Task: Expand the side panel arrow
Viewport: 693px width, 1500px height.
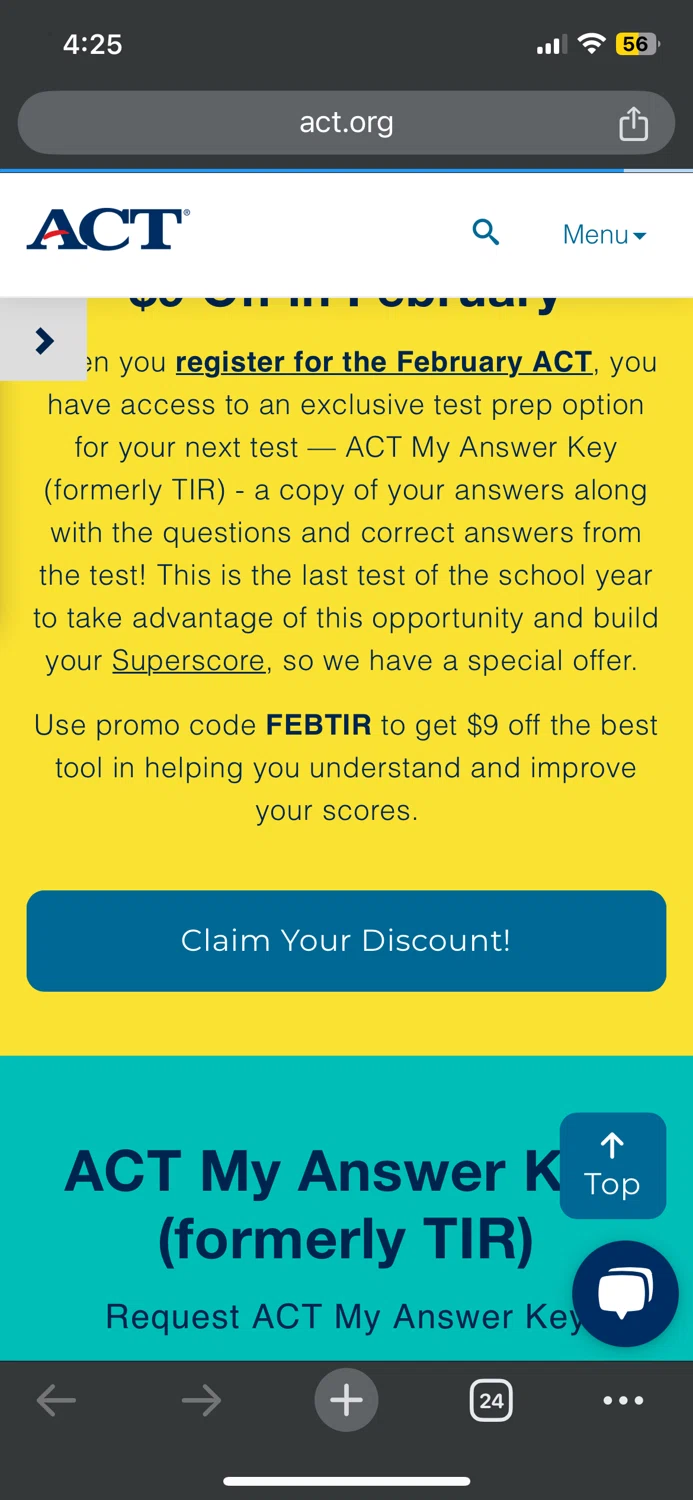Action: tap(43, 341)
